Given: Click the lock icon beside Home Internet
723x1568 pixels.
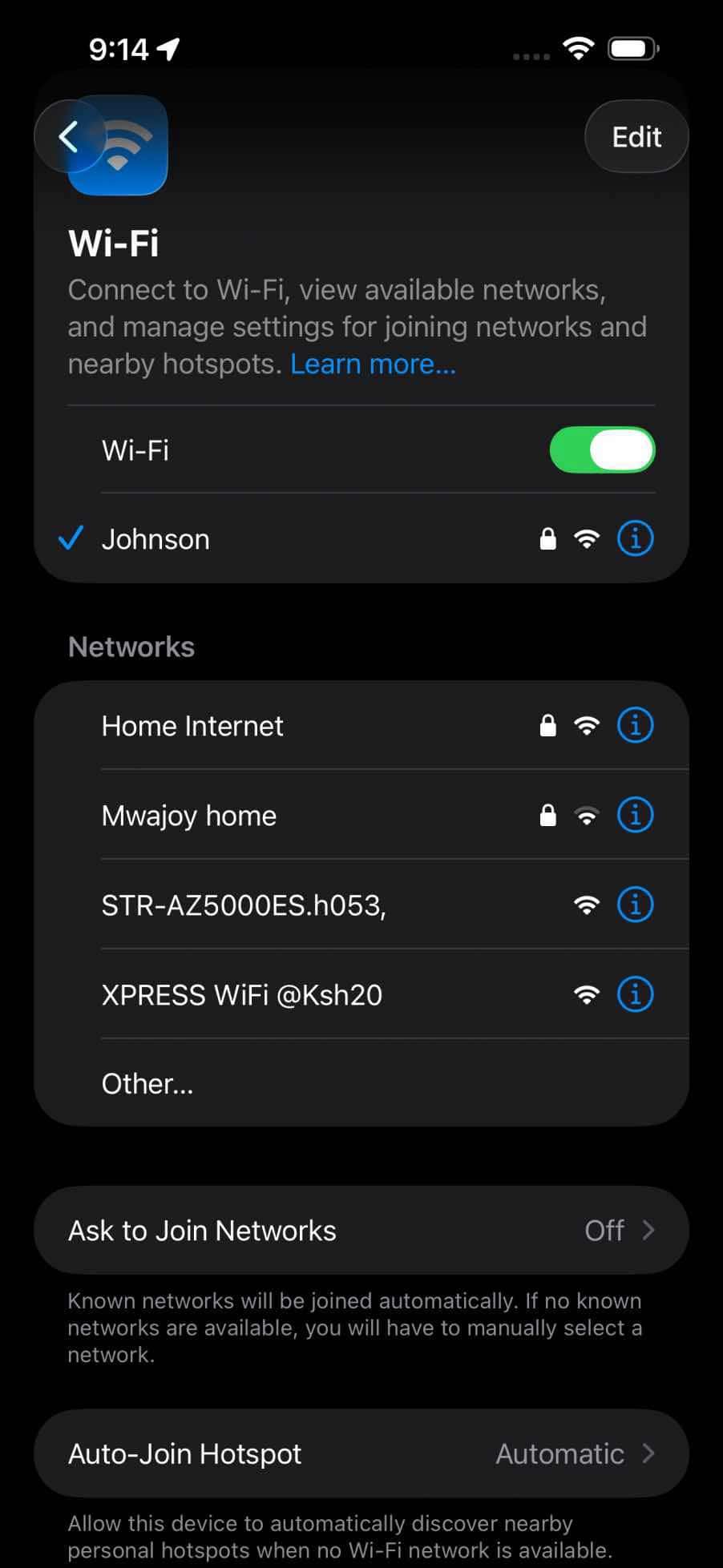Looking at the screenshot, I should tap(548, 725).
